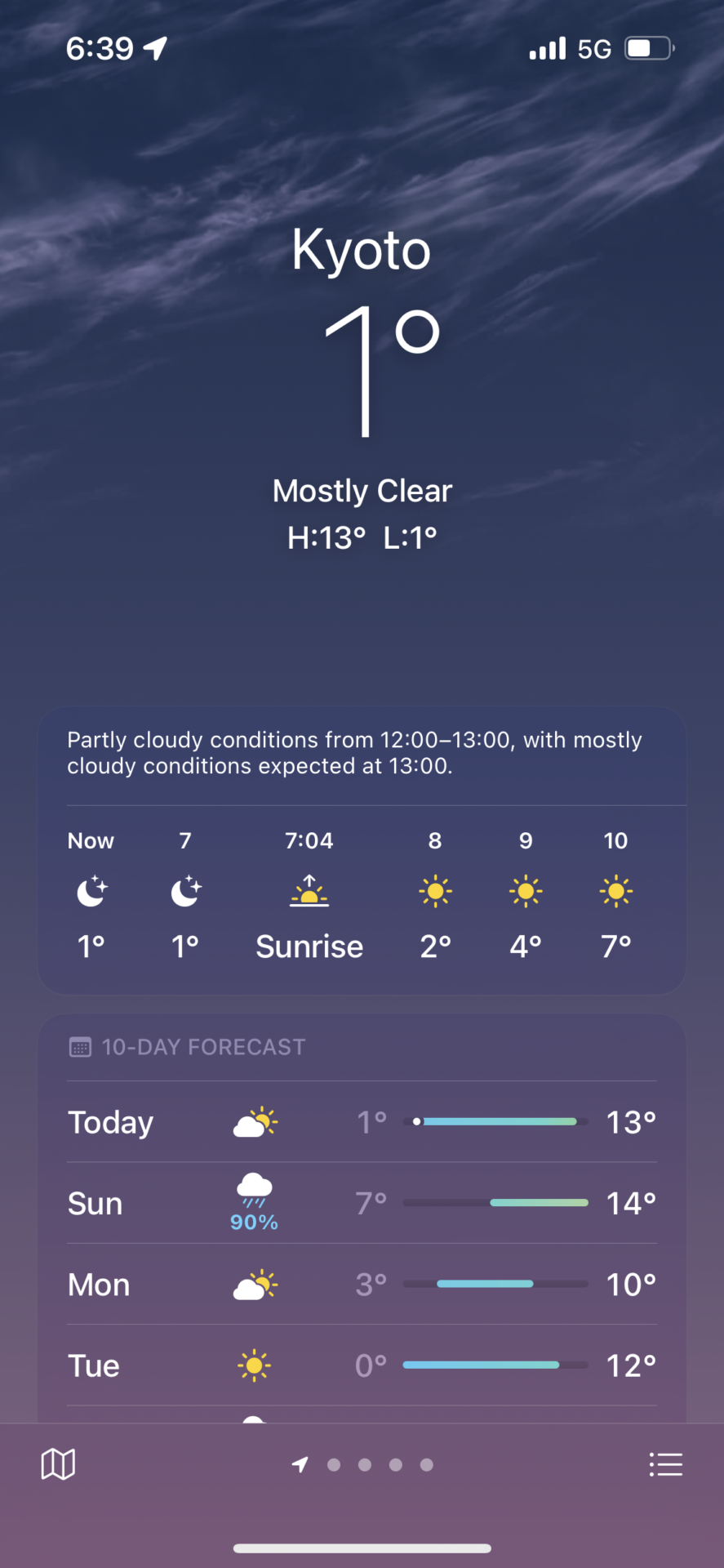Open Today's forecast details
This screenshot has width=724, height=1568.
point(362,1122)
